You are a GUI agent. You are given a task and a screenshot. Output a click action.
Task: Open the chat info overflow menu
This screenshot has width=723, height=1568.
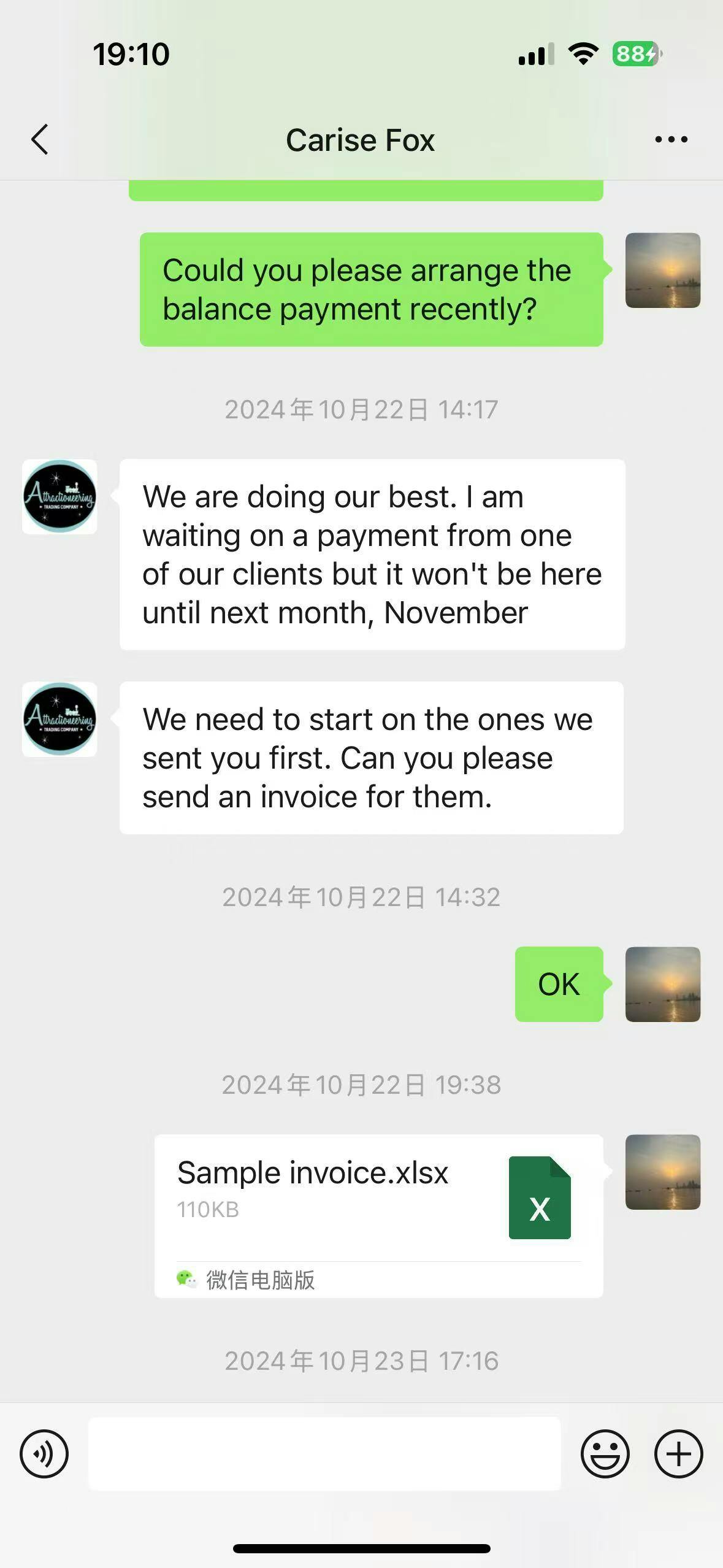(671, 140)
